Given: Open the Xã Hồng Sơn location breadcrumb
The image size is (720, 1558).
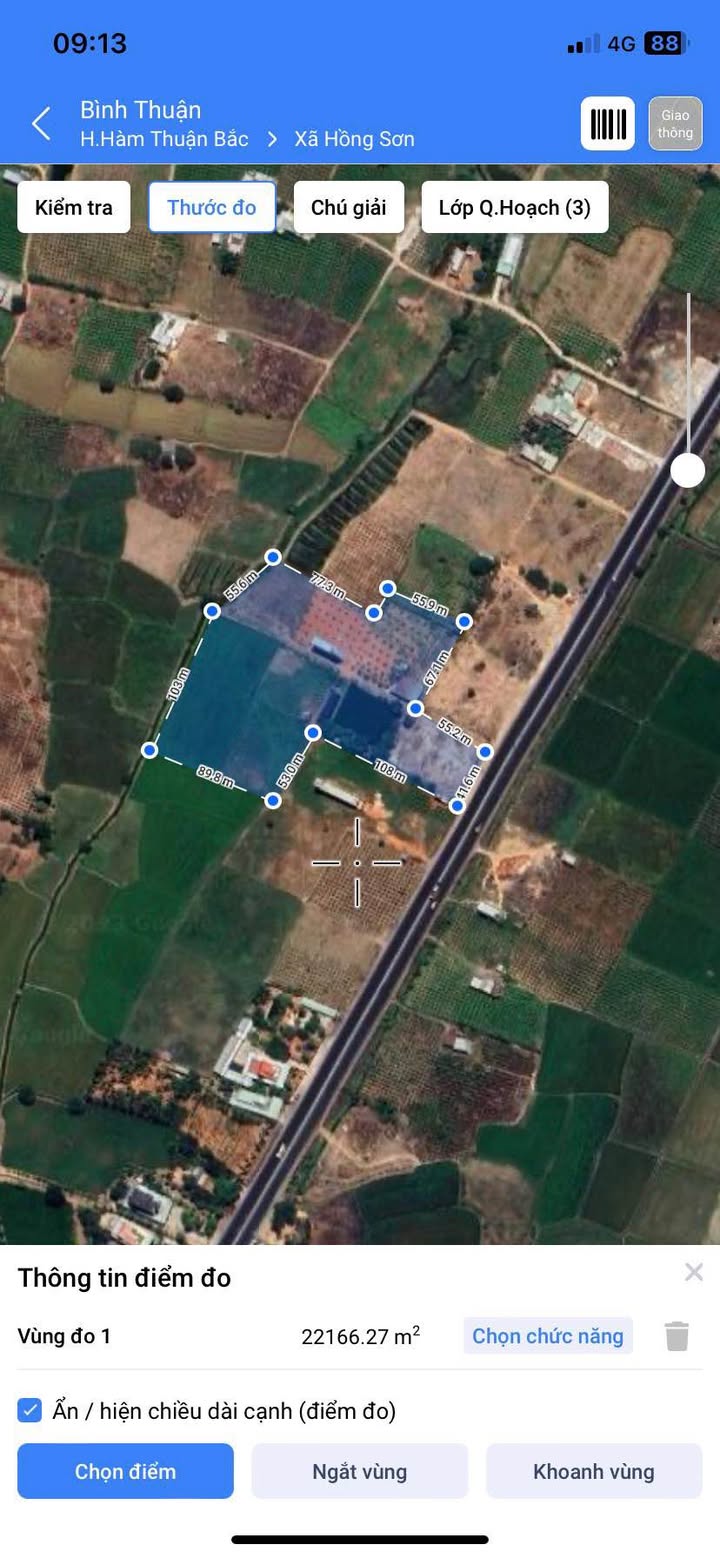Looking at the screenshot, I should tap(354, 139).
